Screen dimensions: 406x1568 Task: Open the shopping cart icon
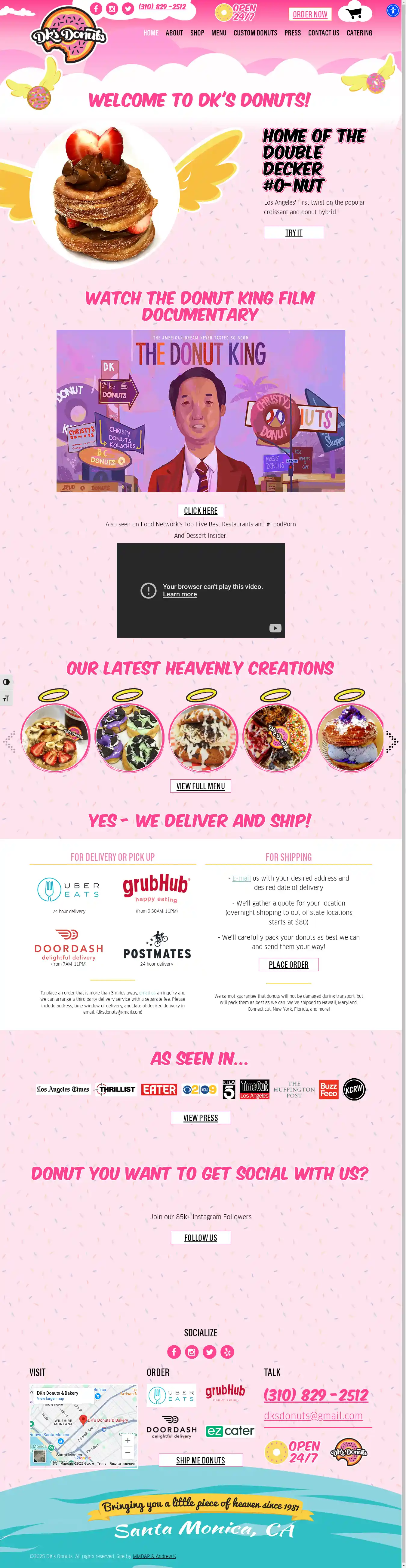(x=354, y=13)
